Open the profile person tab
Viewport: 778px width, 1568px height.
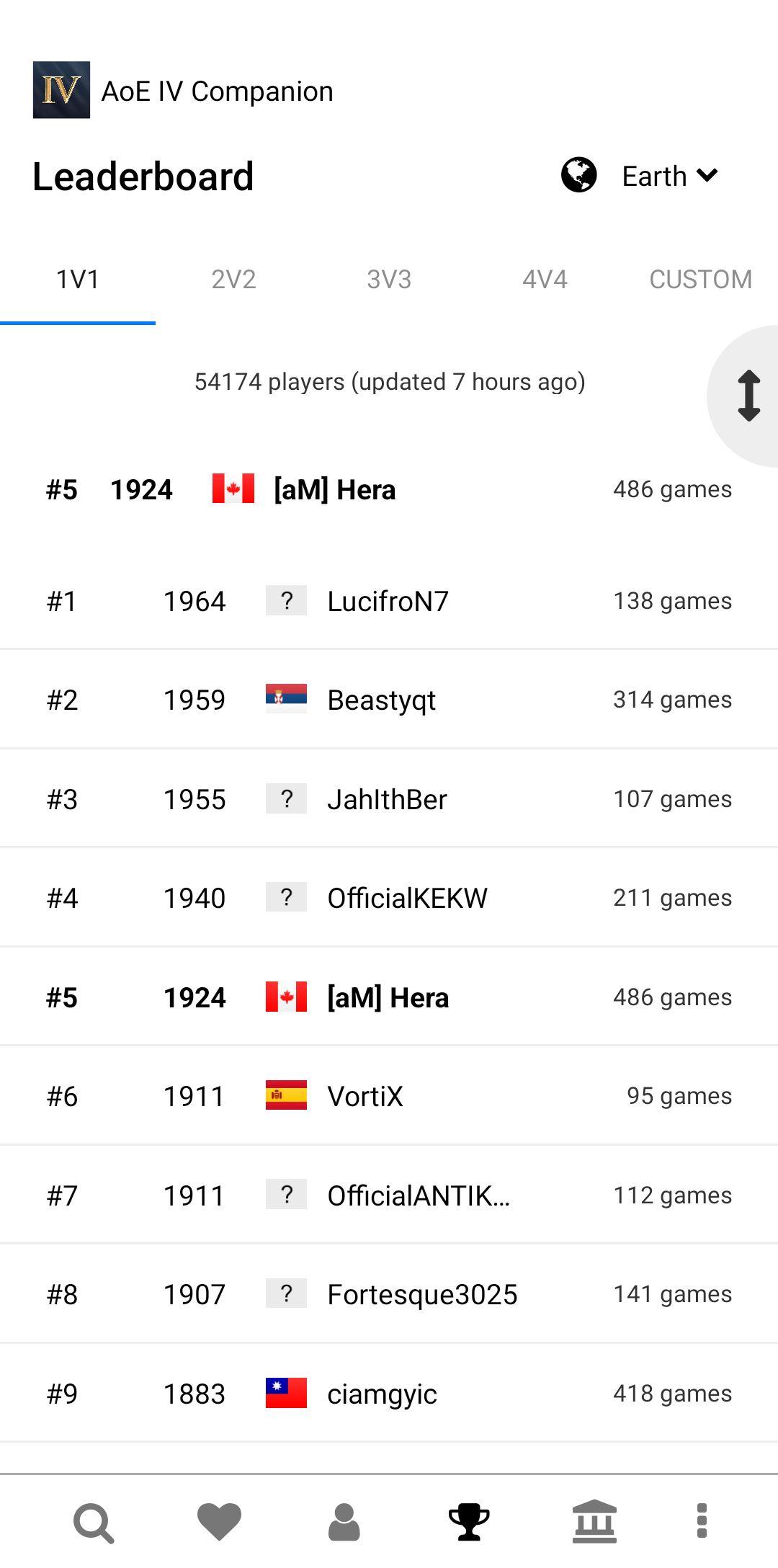click(x=344, y=1522)
